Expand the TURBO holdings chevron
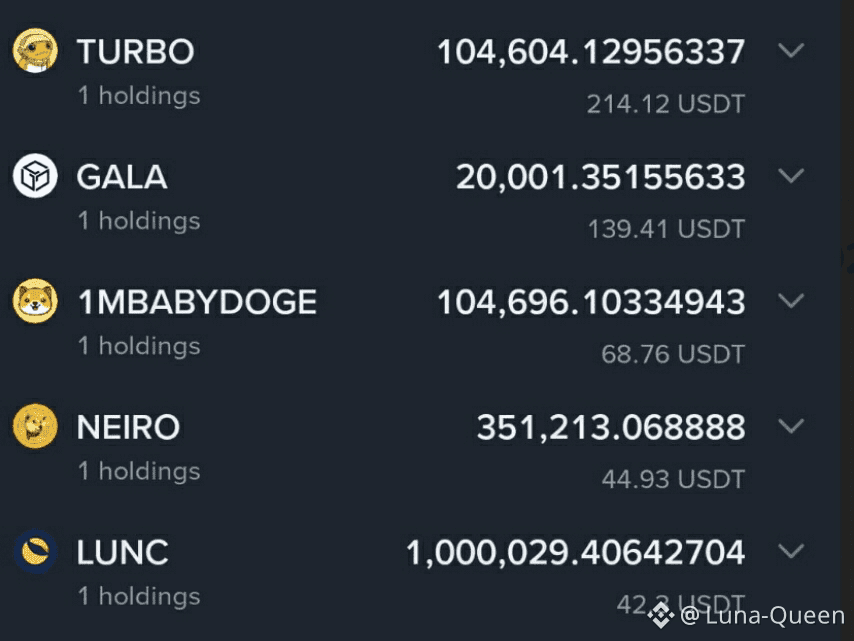This screenshot has width=854, height=641. coord(791,51)
